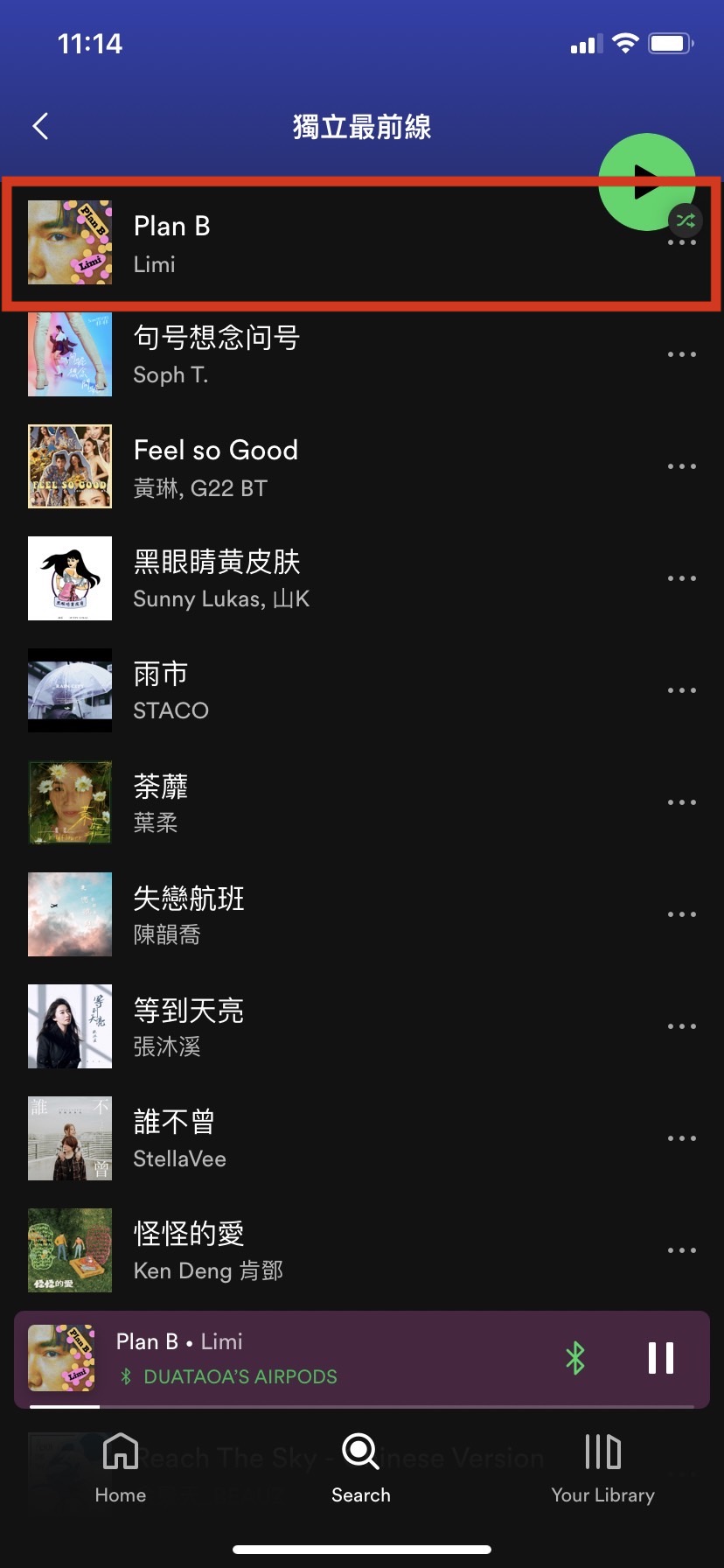The width and height of the screenshot is (724, 1568).
Task: Open Bluetooth device picker in the player bar
Action: [575, 1358]
